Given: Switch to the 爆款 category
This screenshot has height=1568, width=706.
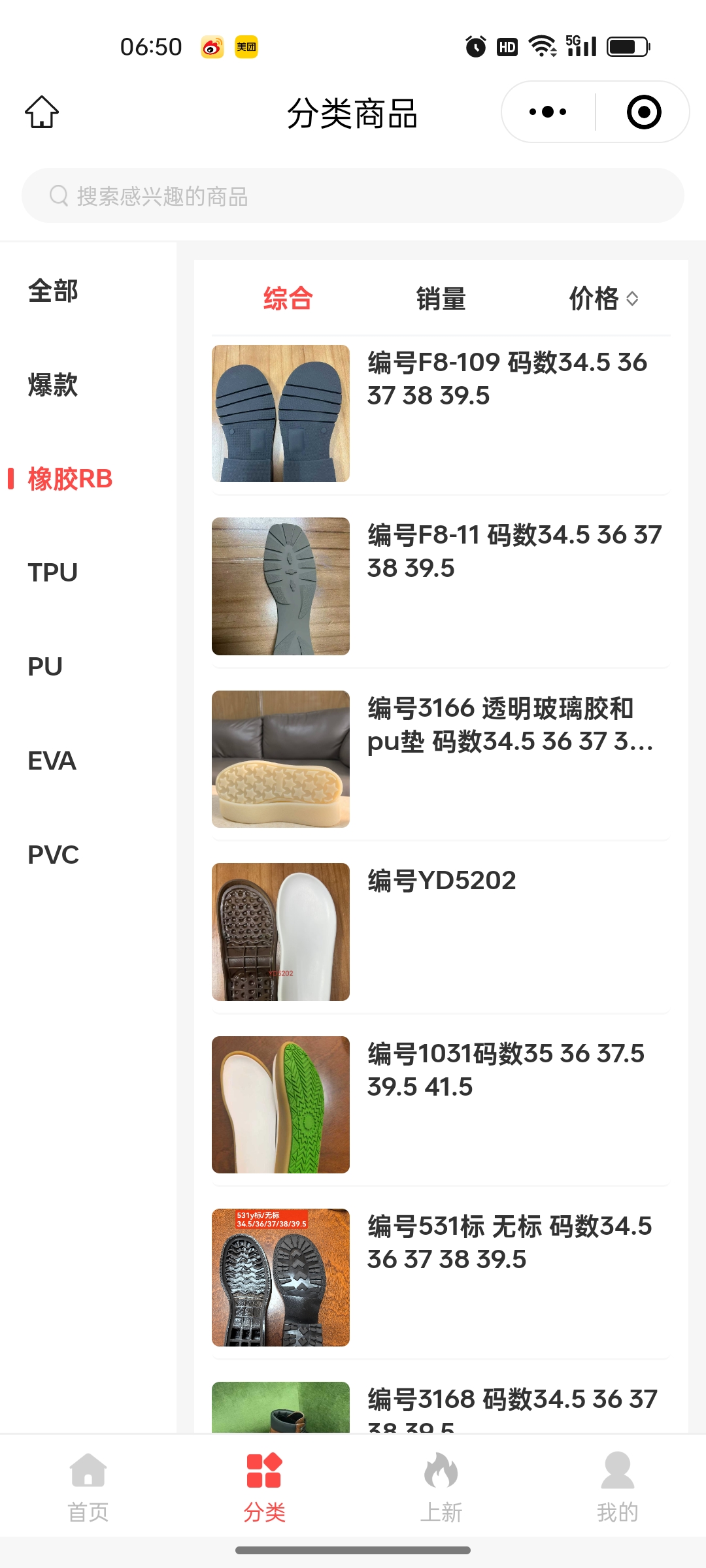Looking at the screenshot, I should pos(53,385).
